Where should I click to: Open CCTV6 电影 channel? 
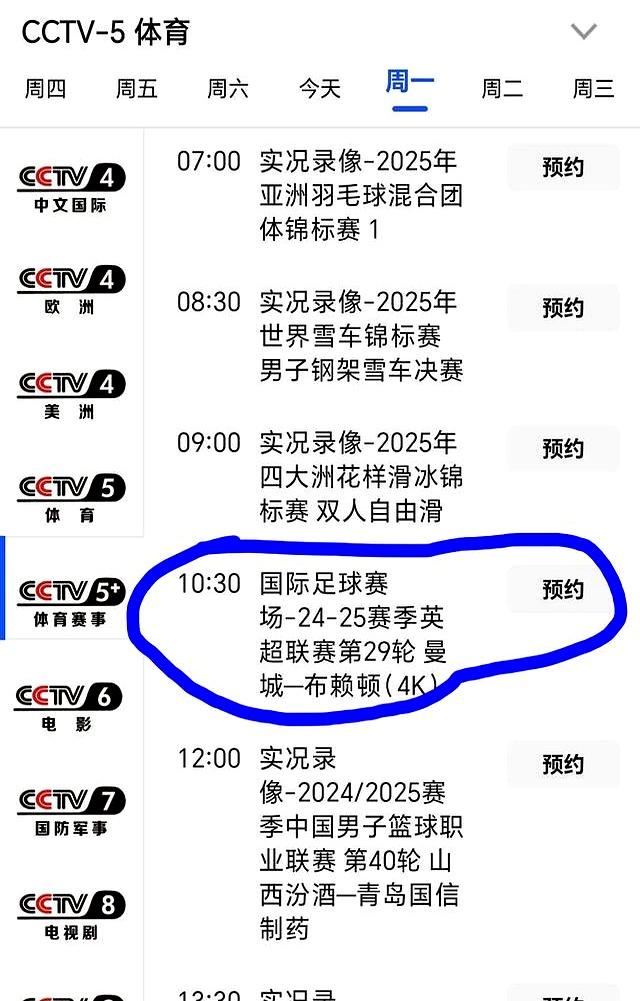click(x=70, y=707)
